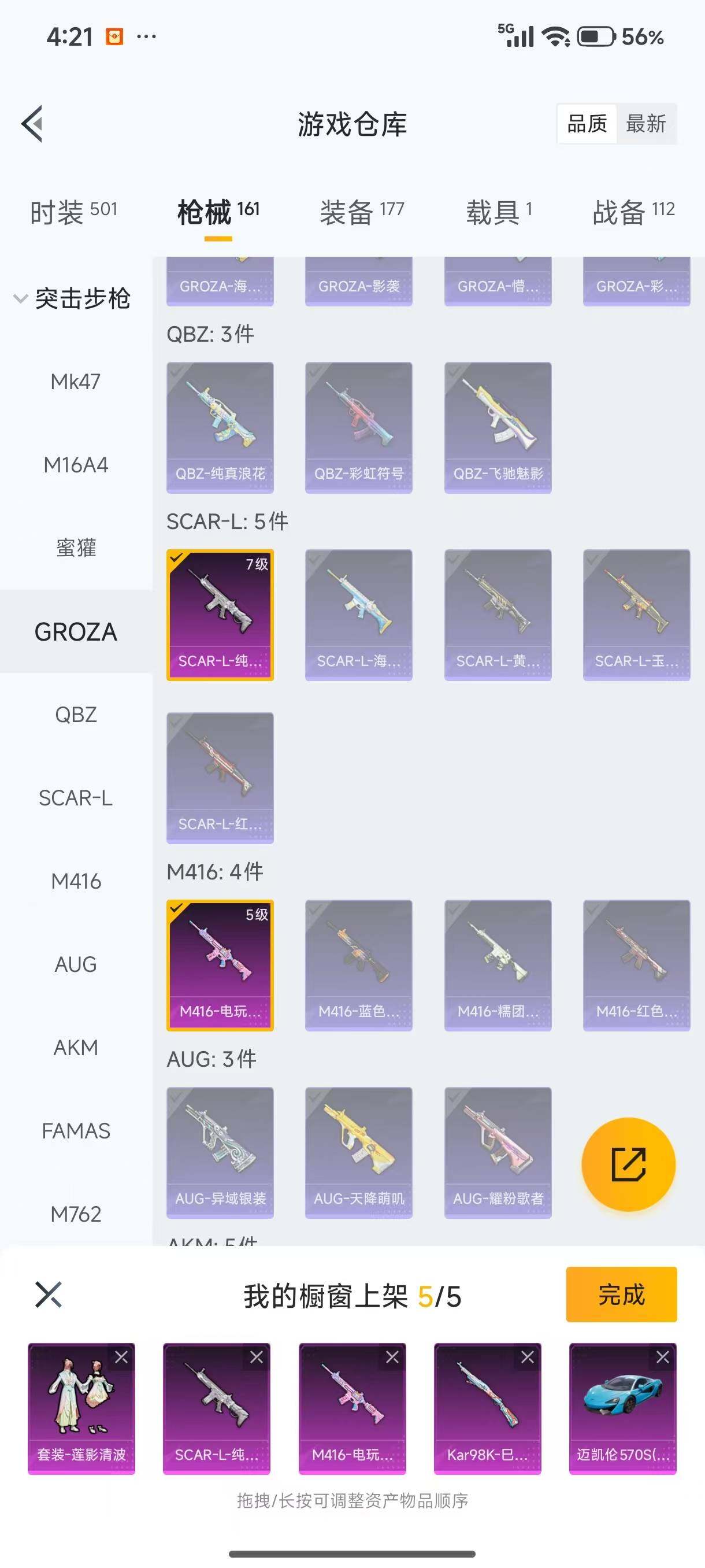
Task: Sort items by 最新
Action: point(645,124)
